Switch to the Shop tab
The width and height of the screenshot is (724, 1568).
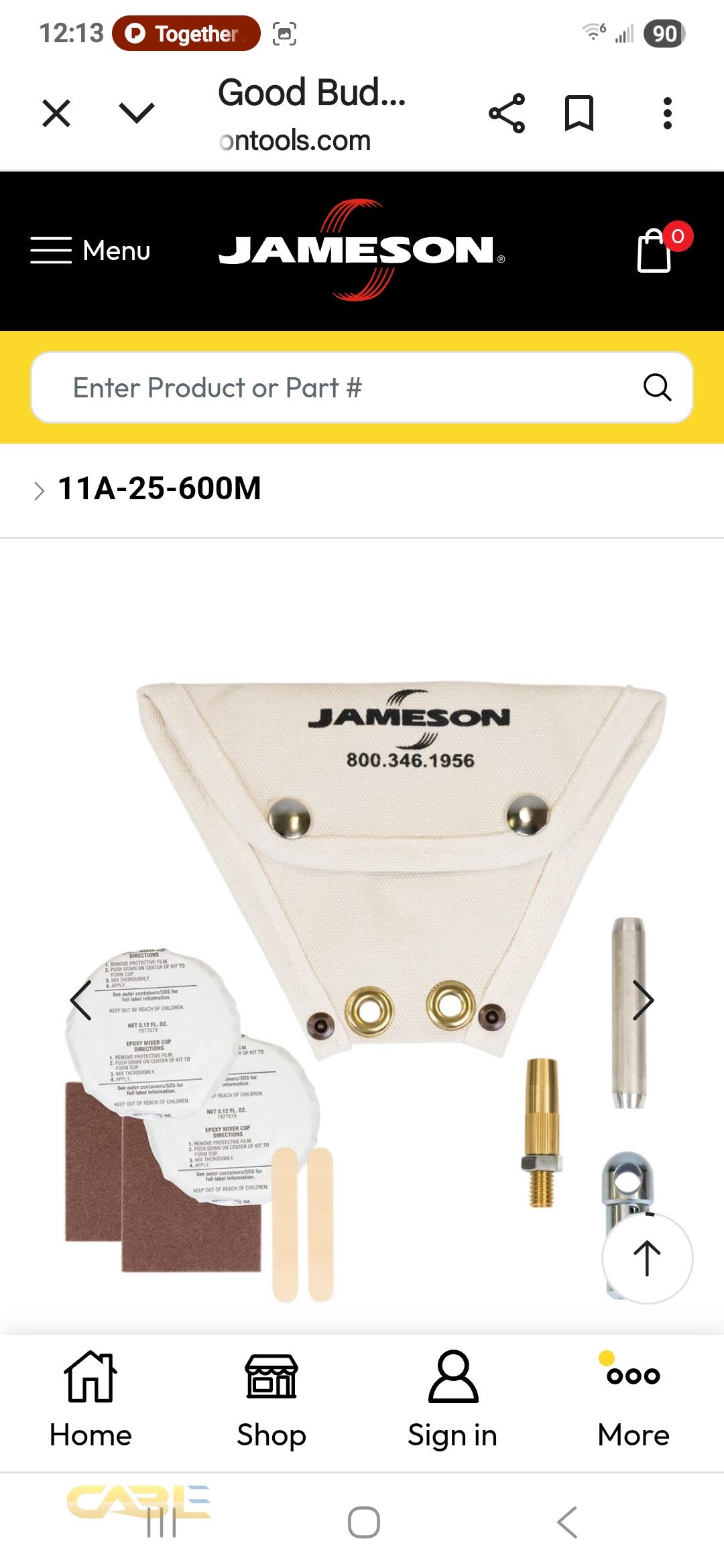coord(271,1400)
